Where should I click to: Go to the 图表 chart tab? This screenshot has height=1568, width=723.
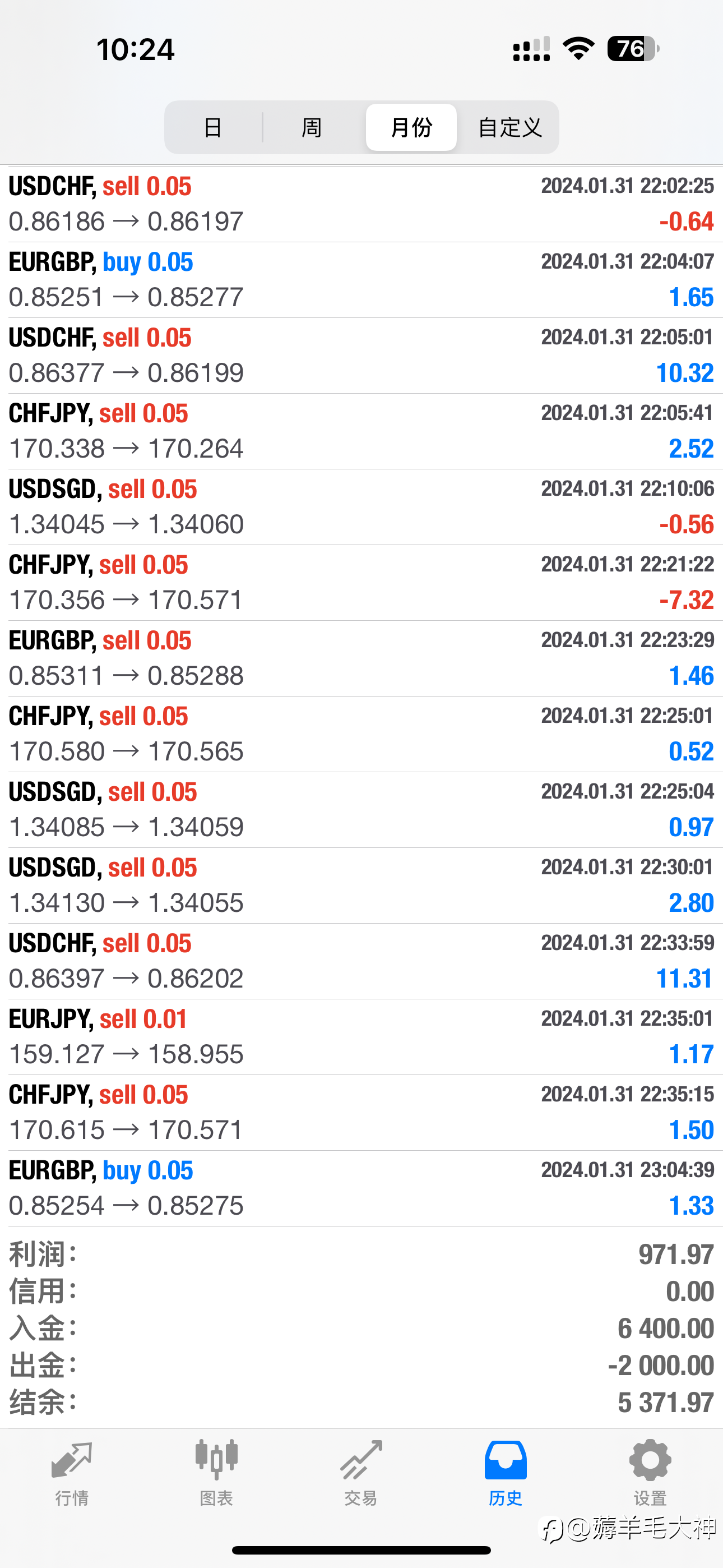tap(216, 1473)
